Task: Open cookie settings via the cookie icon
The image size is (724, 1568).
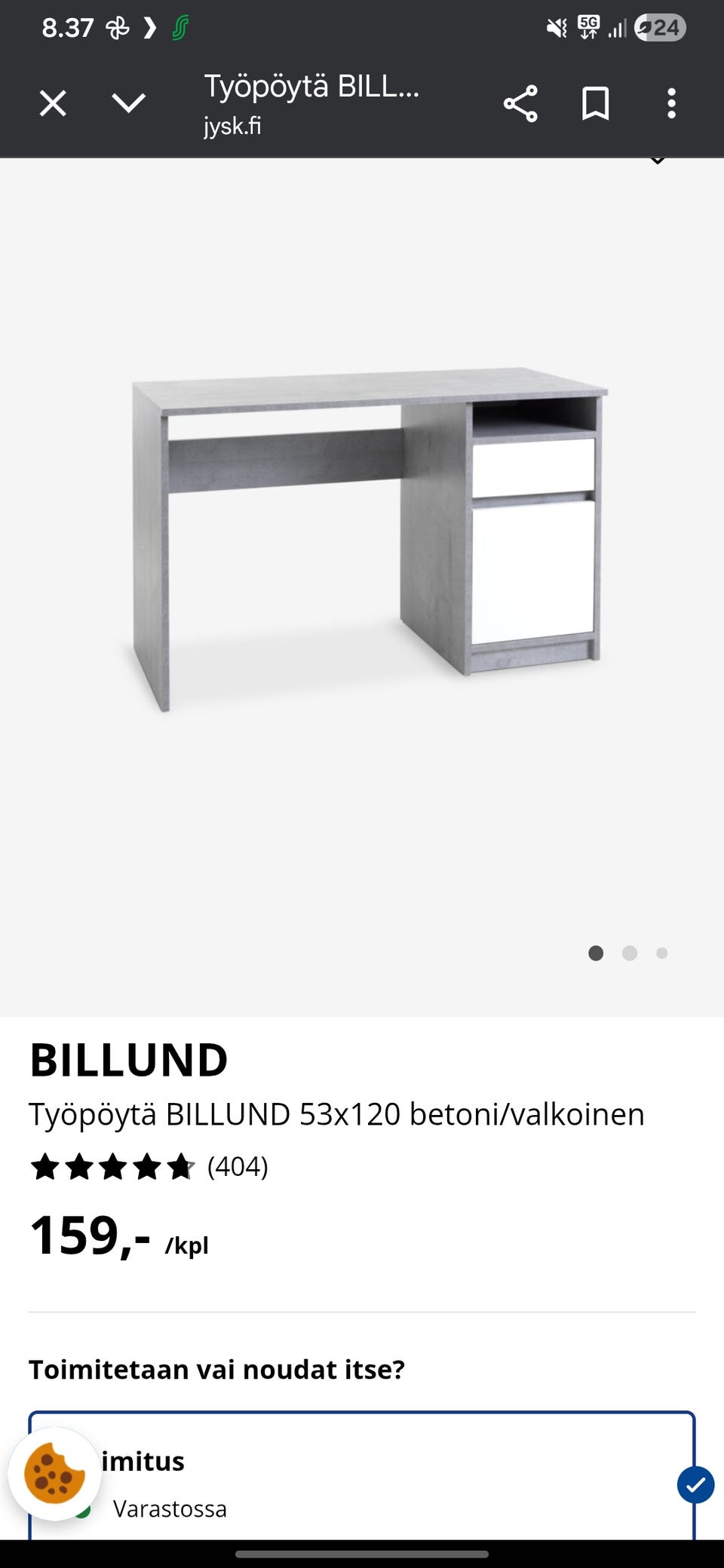Action: coord(54,1474)
